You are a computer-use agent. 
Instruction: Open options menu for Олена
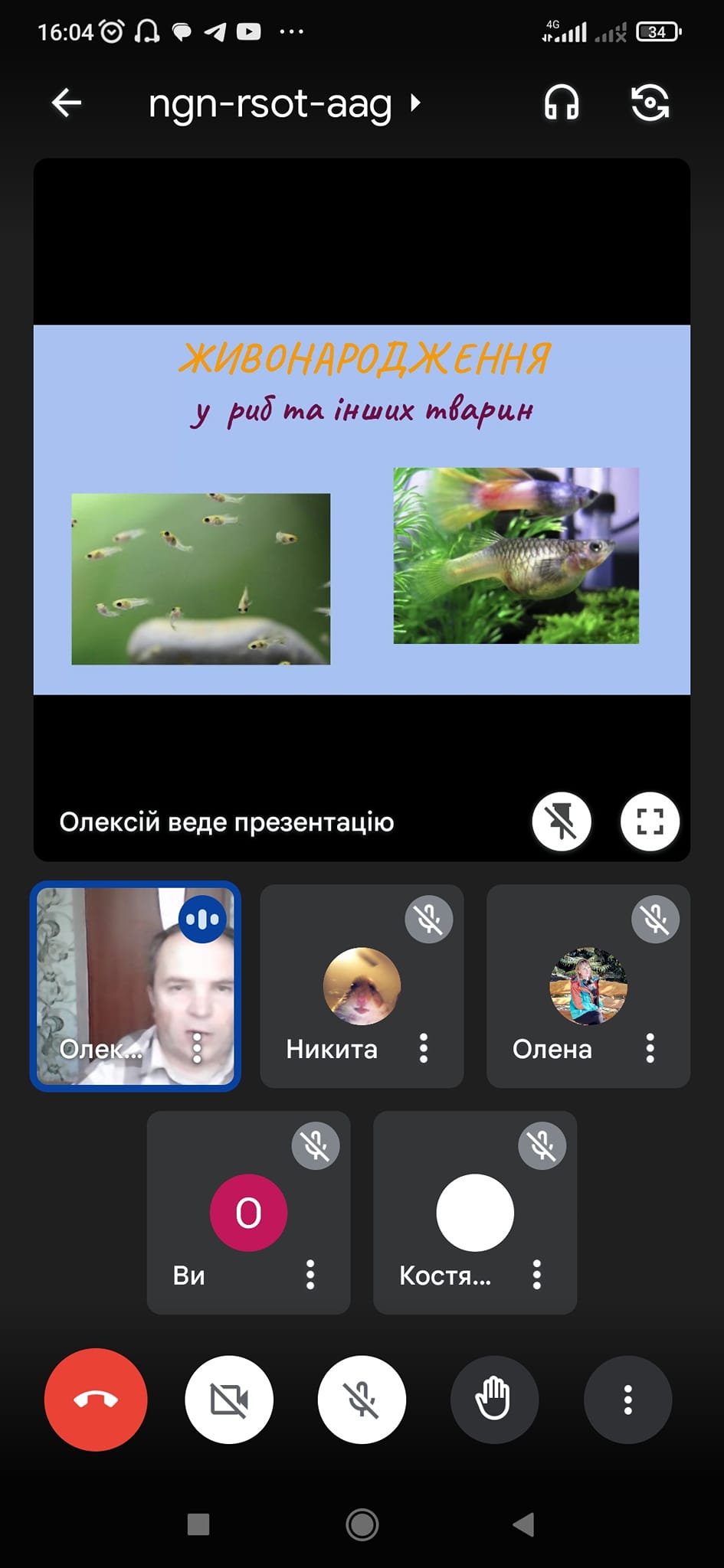pos(650,1047)
